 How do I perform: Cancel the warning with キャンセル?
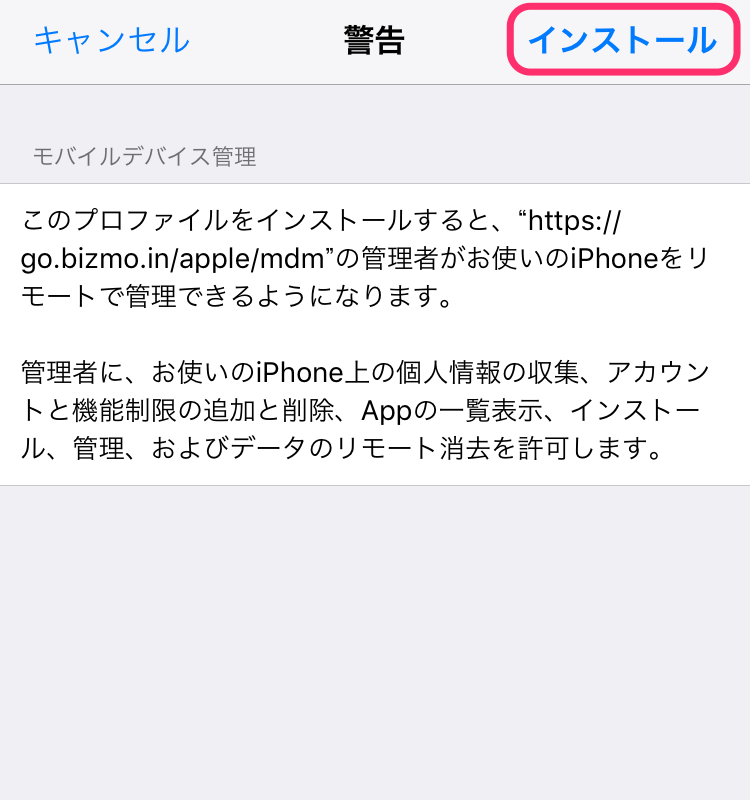click(x=111, y=41)
